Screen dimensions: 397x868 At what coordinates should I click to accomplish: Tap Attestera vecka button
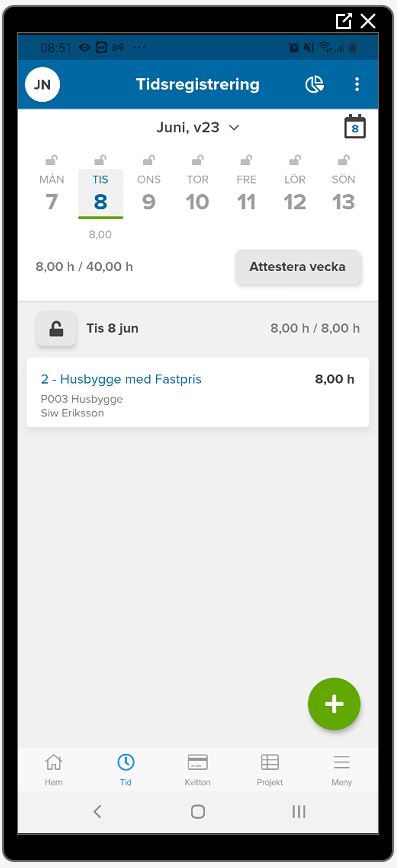[x=297, y=267]
